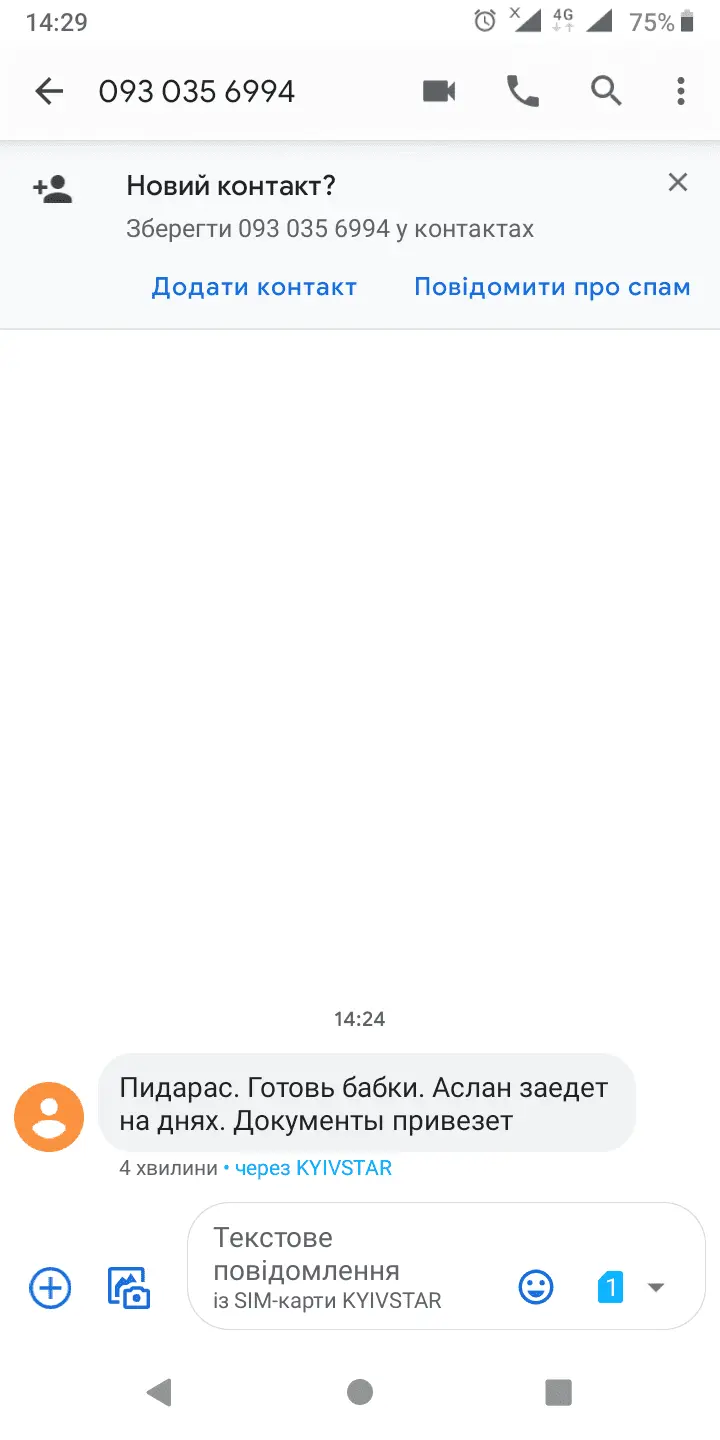The height and width of the screenshot is (1440, 720).
Task: Tap "Додати контакт" to save number
Action: (x=254, y=288)
